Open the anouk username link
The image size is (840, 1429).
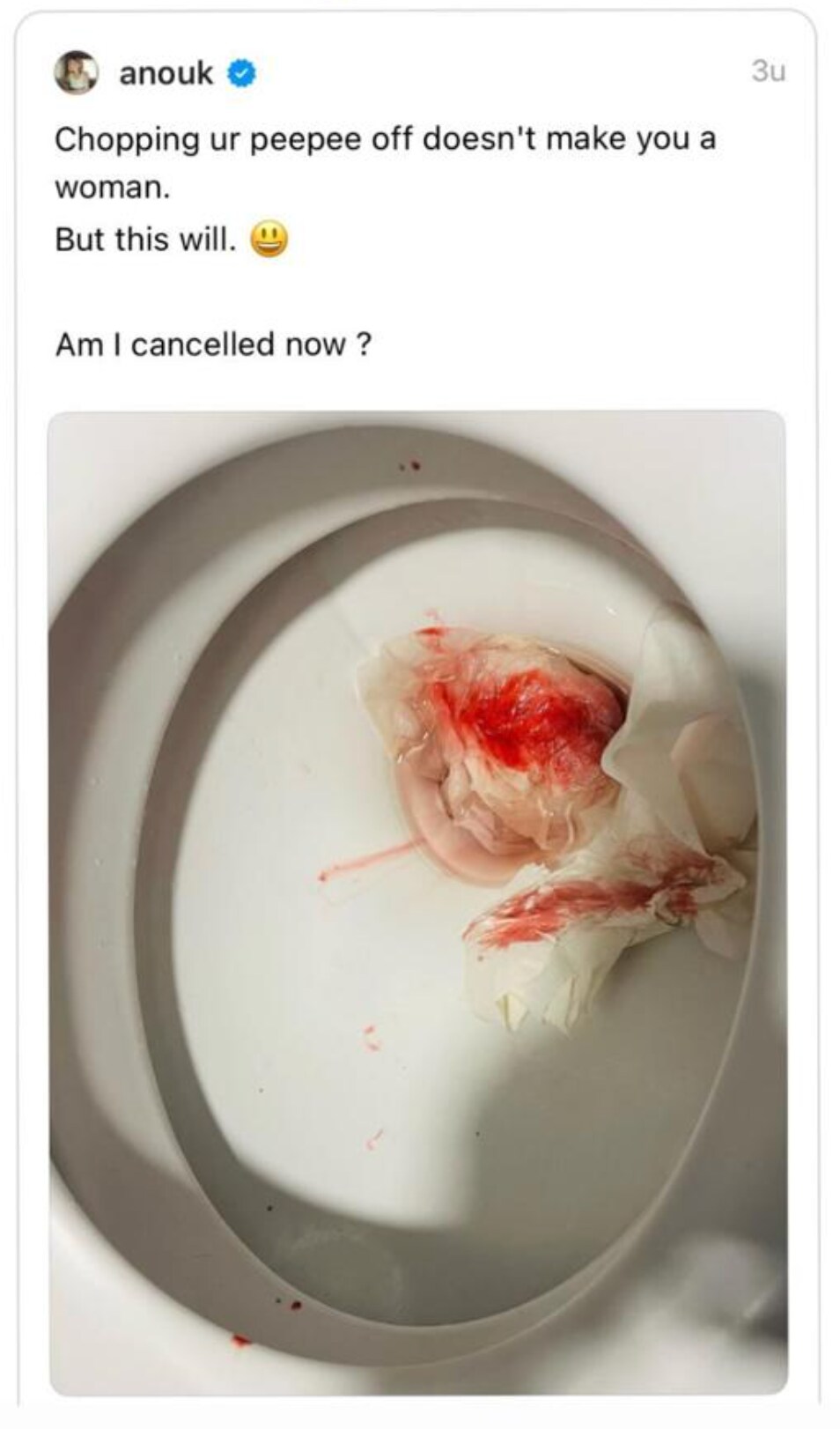tap(166, 74)
